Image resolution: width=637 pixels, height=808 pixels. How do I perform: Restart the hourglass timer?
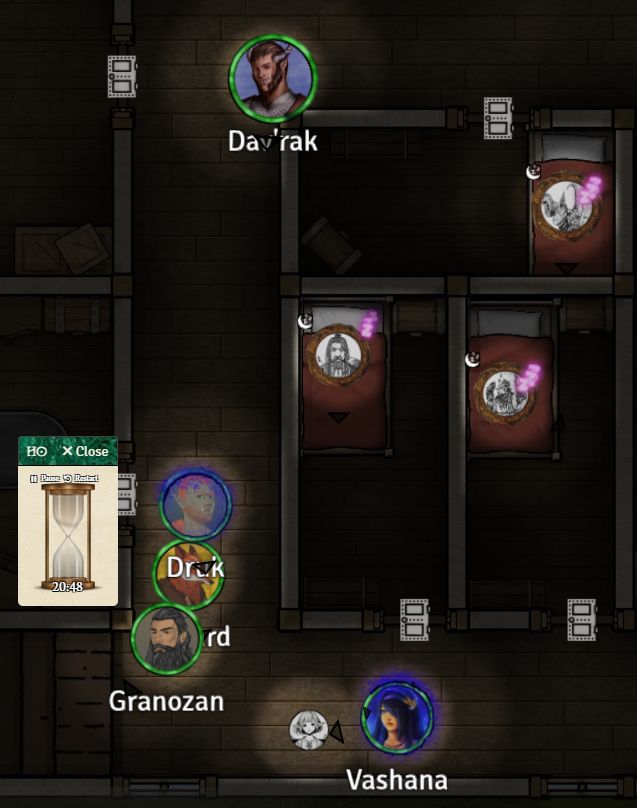(x=83, y=479)
